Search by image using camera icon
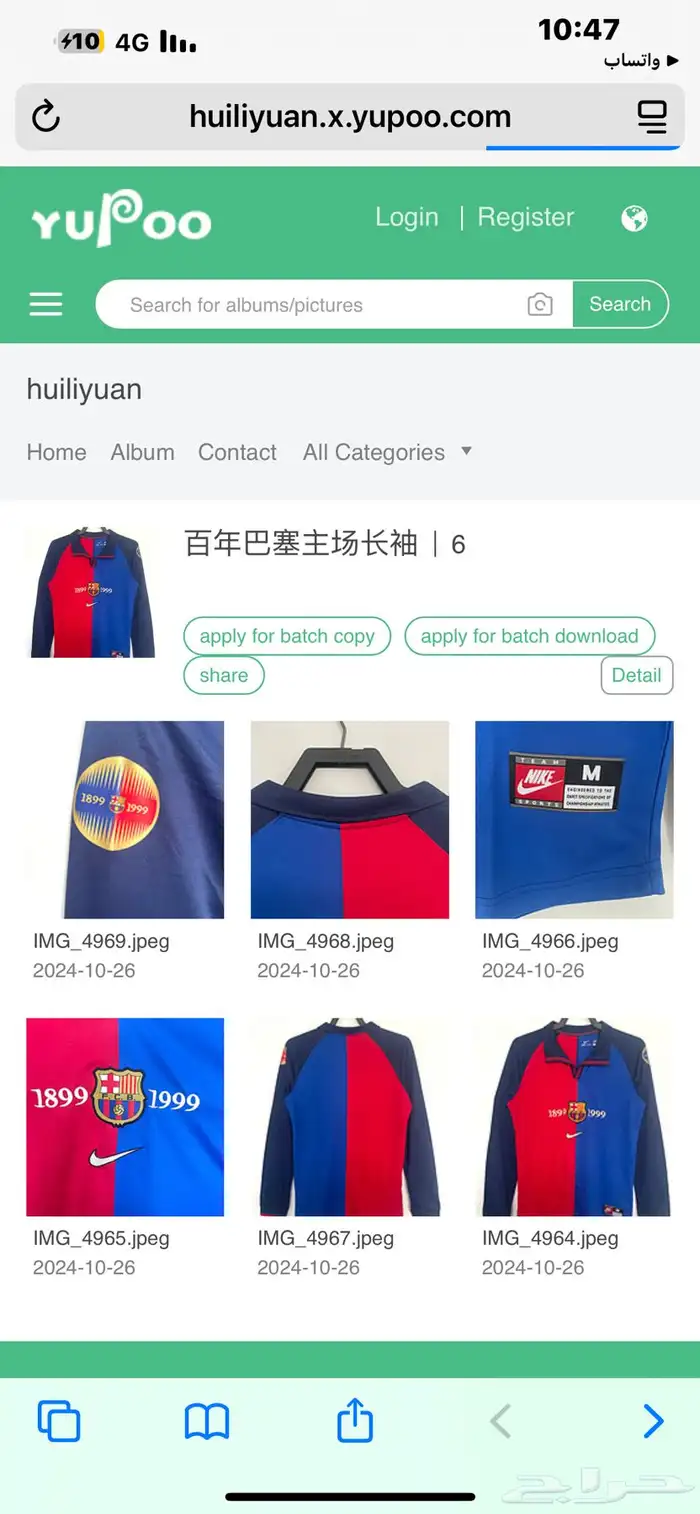Viewport: 700px width, 1514px height. pos(540,305)
